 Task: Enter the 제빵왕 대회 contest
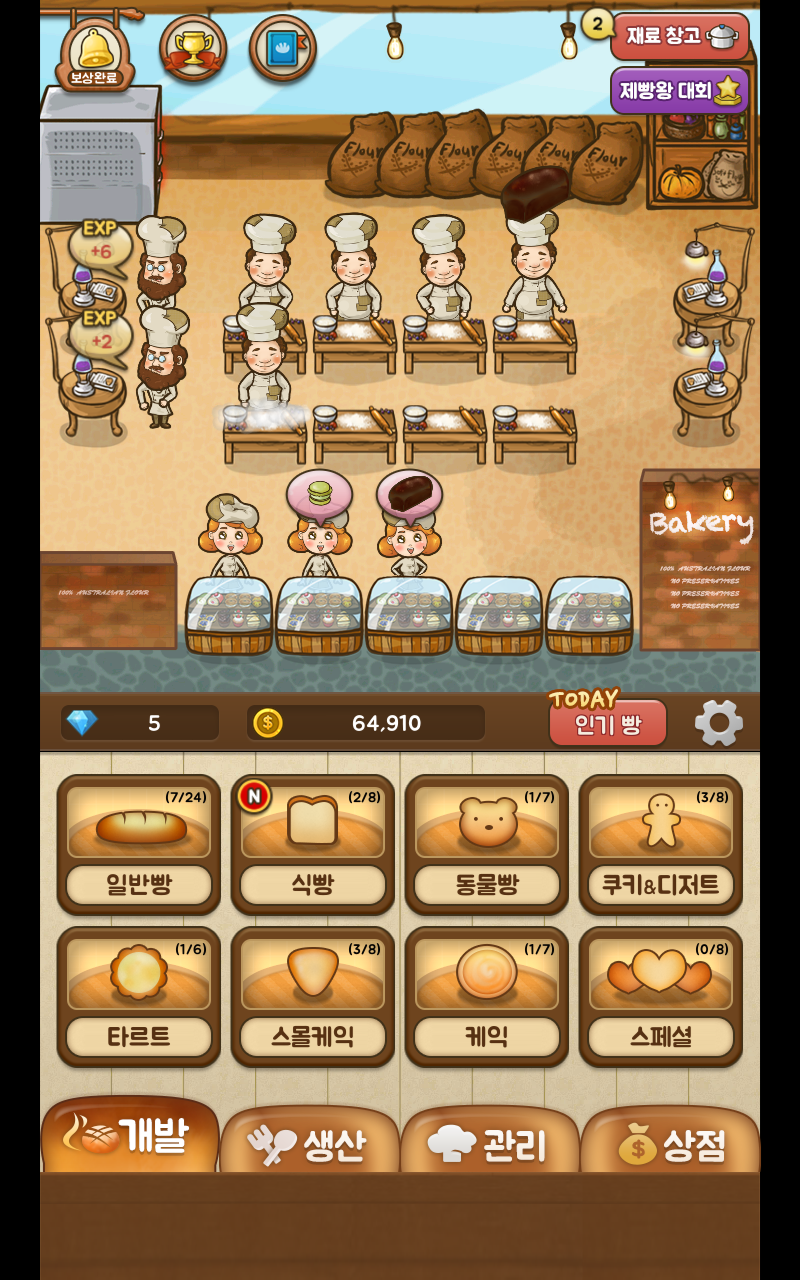679,90
